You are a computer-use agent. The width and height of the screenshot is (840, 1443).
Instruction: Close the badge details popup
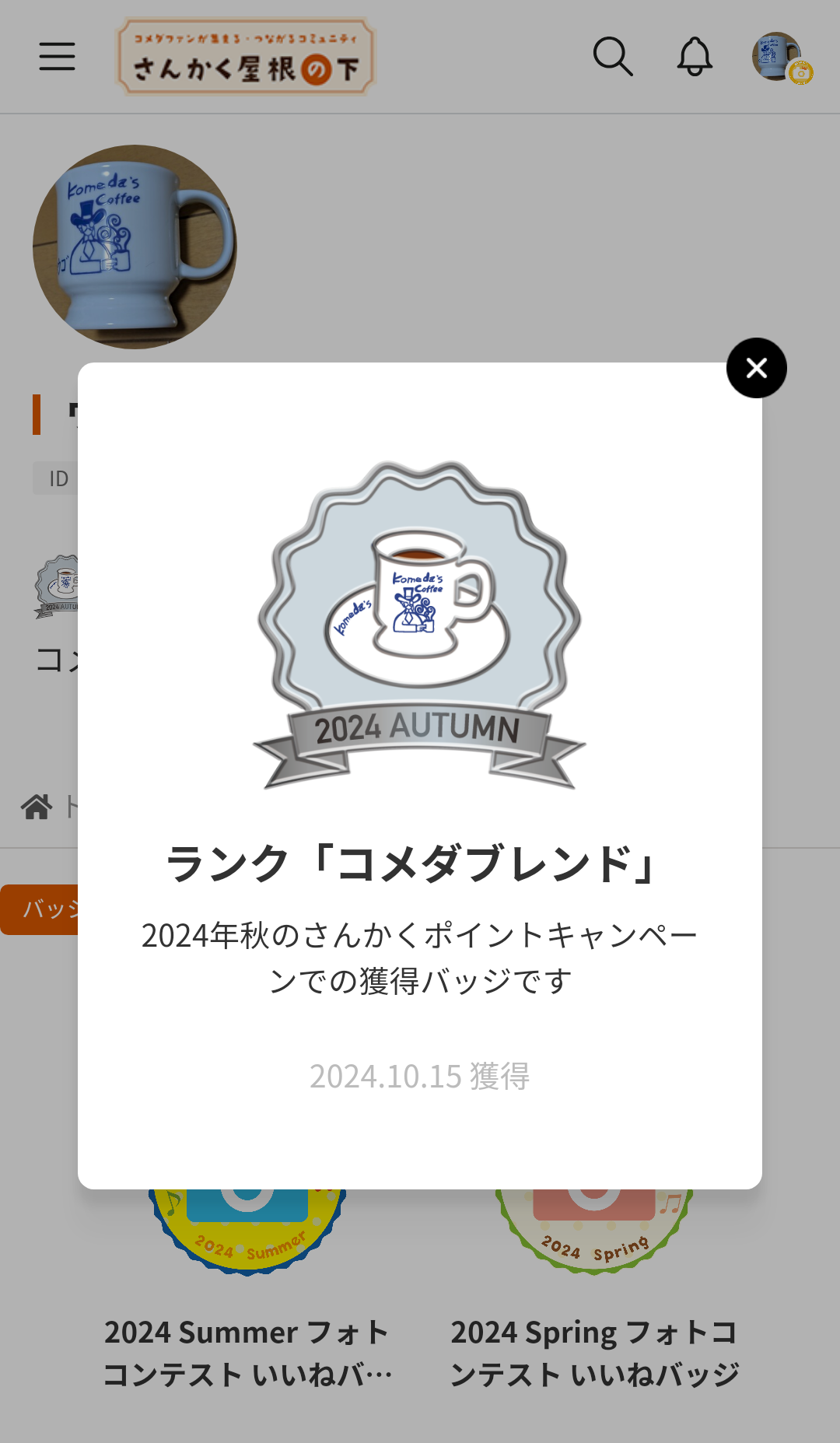756,368
